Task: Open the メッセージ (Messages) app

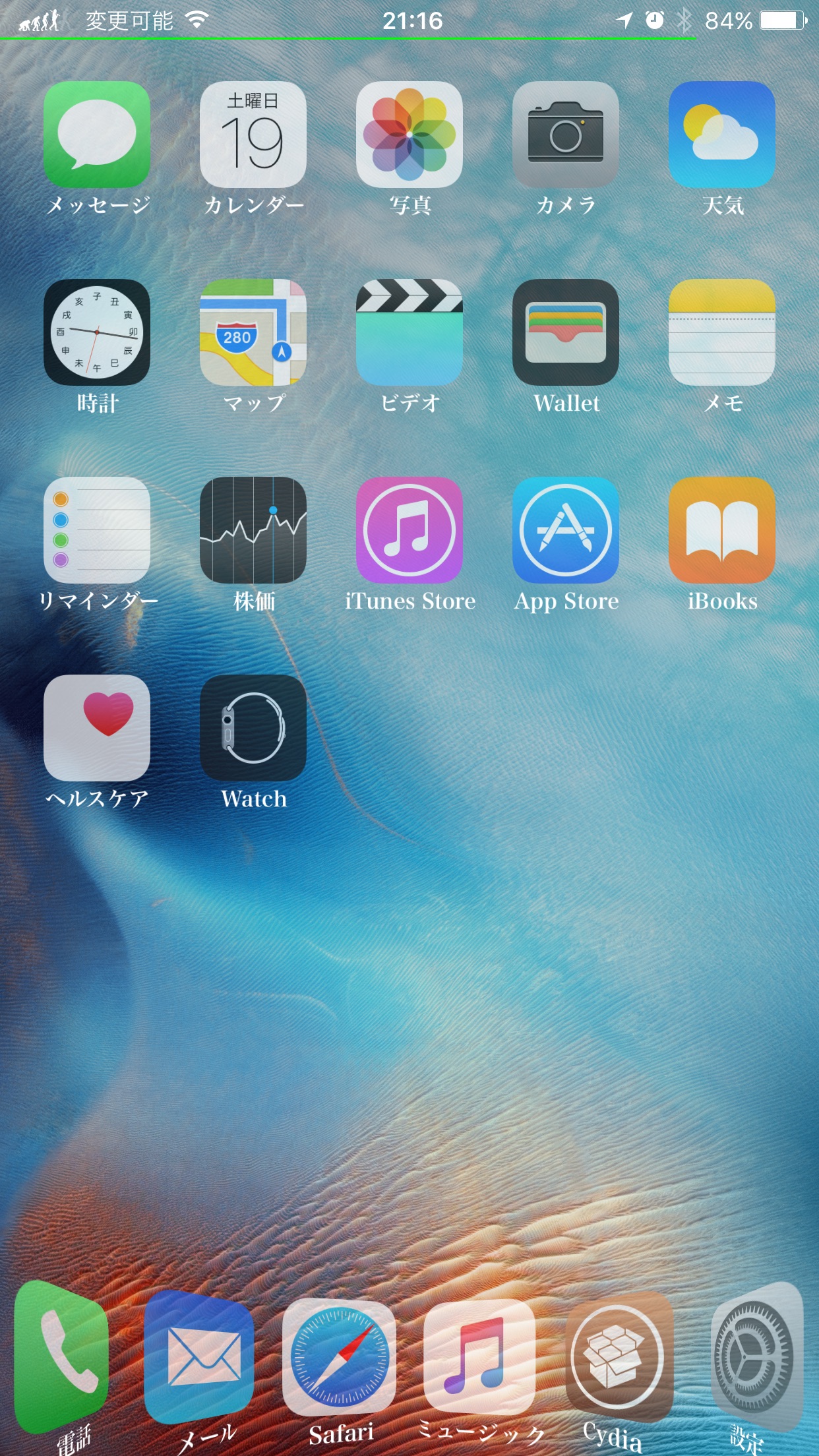Action: point(97,135)
